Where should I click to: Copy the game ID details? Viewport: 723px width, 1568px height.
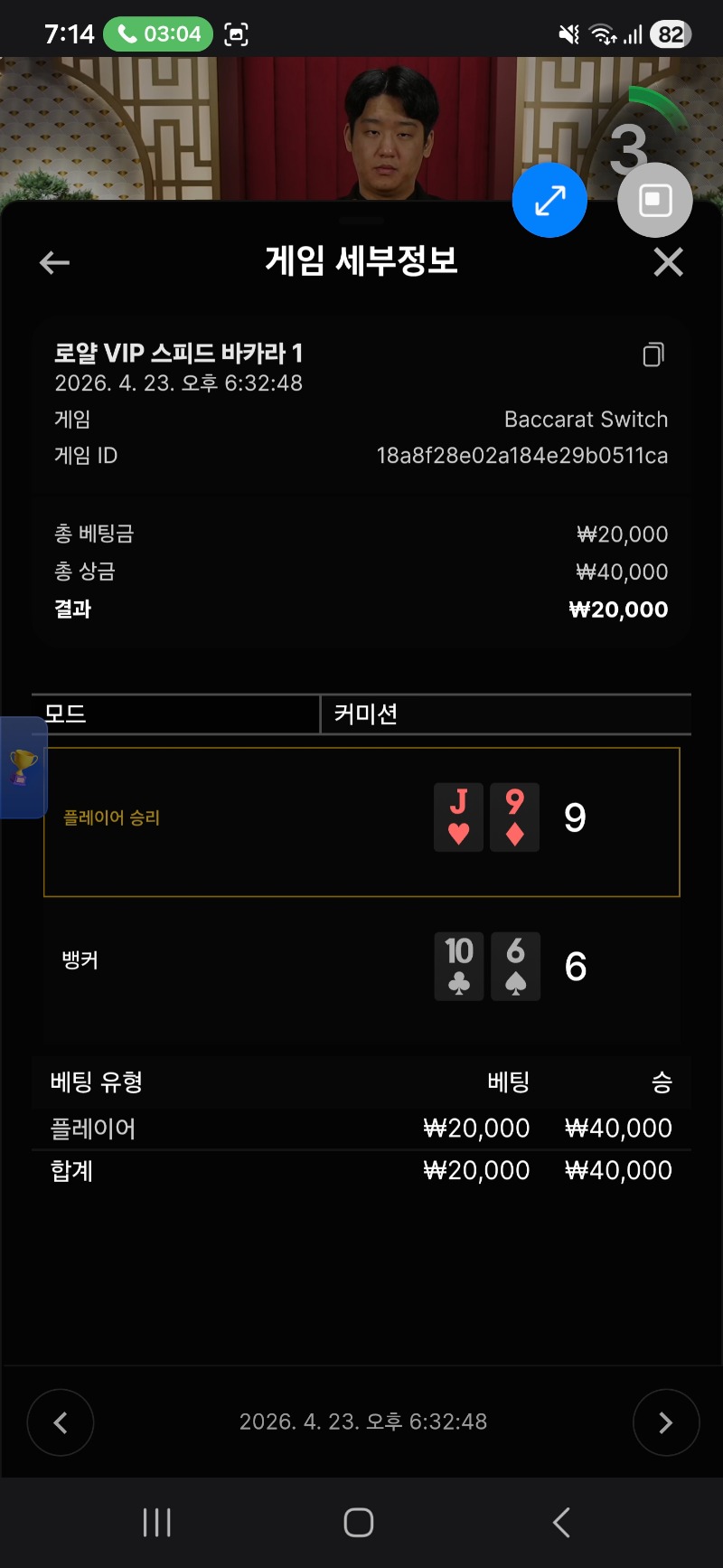653,354
